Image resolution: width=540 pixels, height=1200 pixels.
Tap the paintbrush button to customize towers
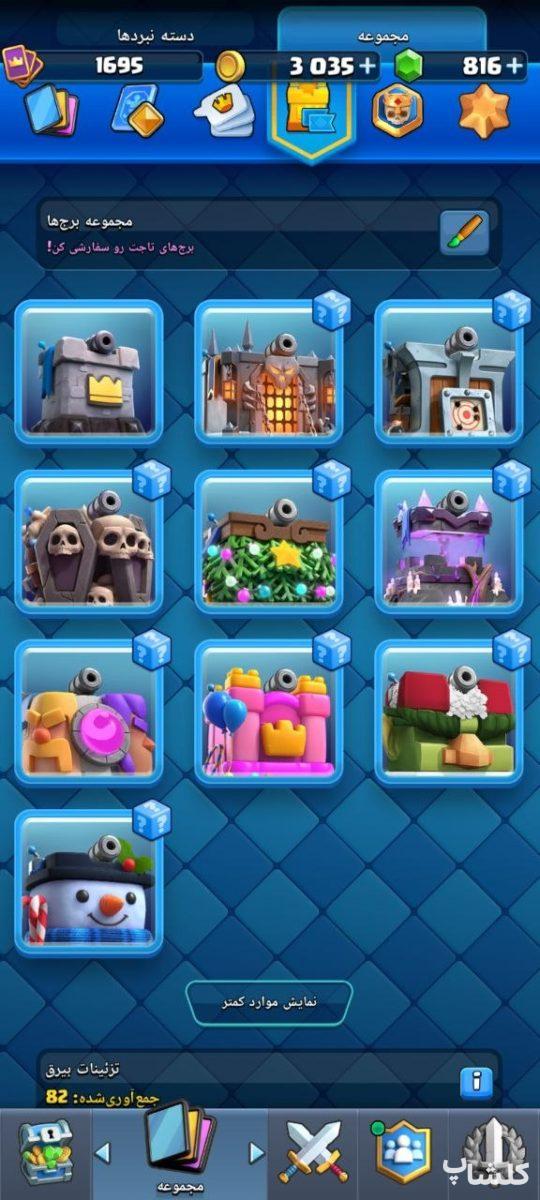point(465,232)
